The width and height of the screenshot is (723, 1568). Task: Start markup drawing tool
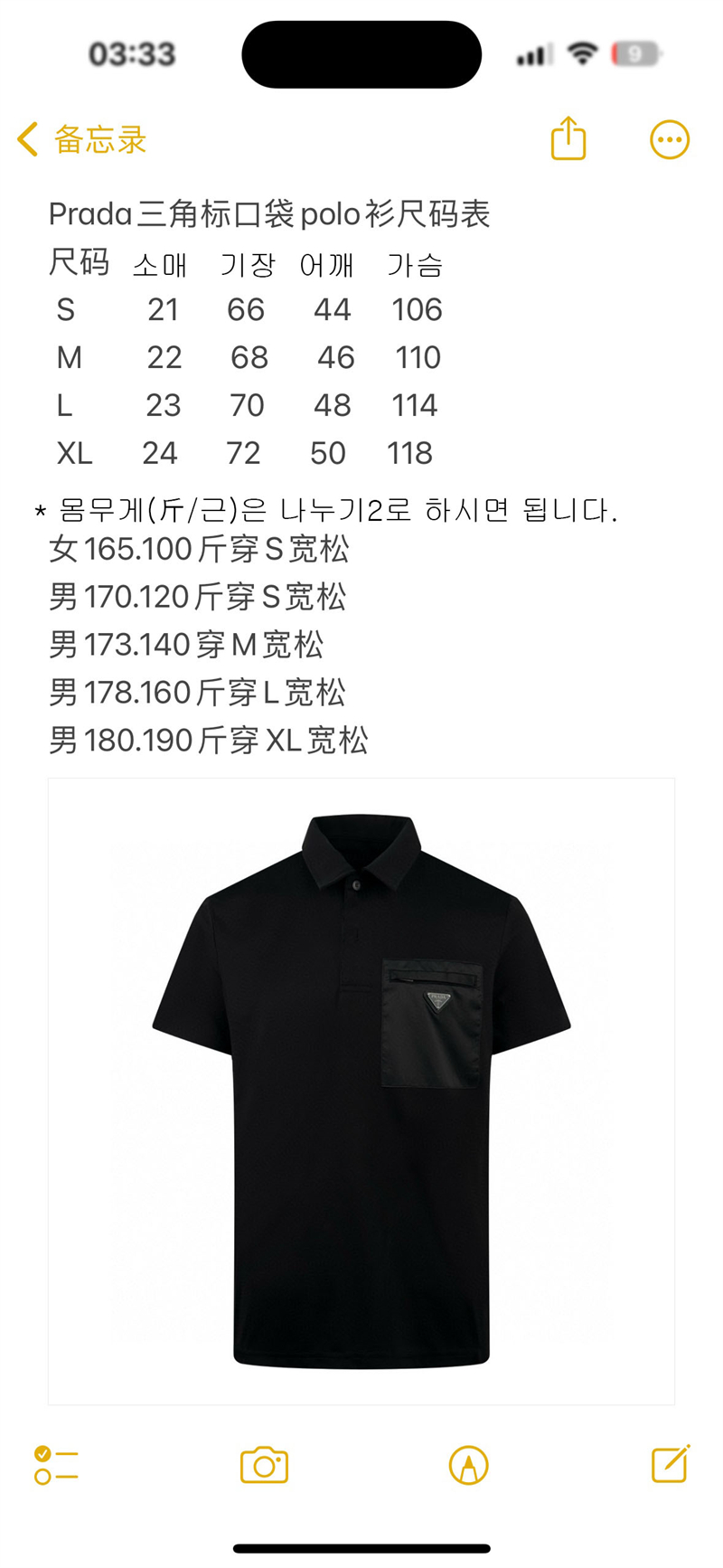tap(468, 1465)
